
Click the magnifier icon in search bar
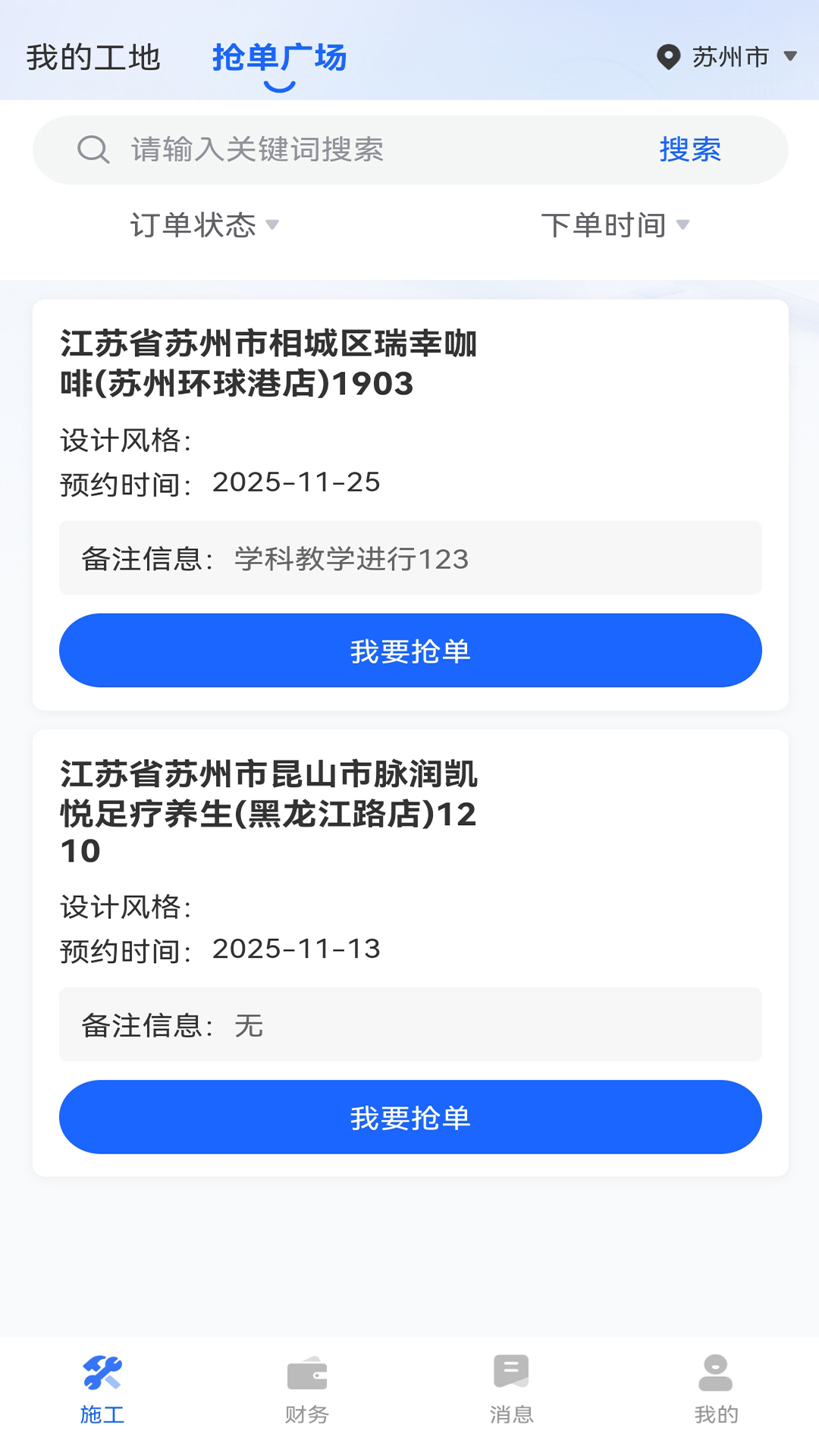93,149
